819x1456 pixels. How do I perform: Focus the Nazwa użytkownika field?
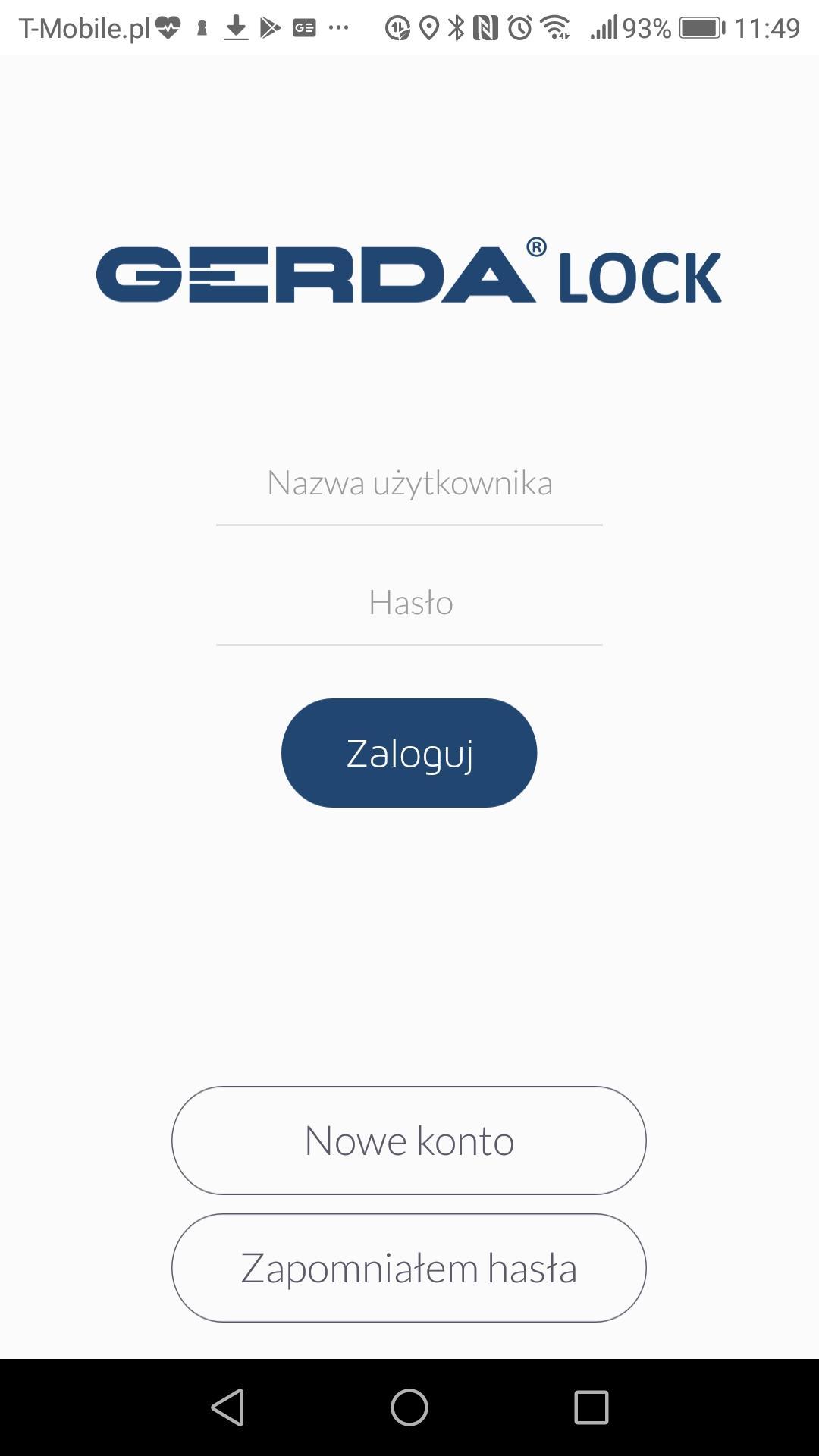coord(409,484)
